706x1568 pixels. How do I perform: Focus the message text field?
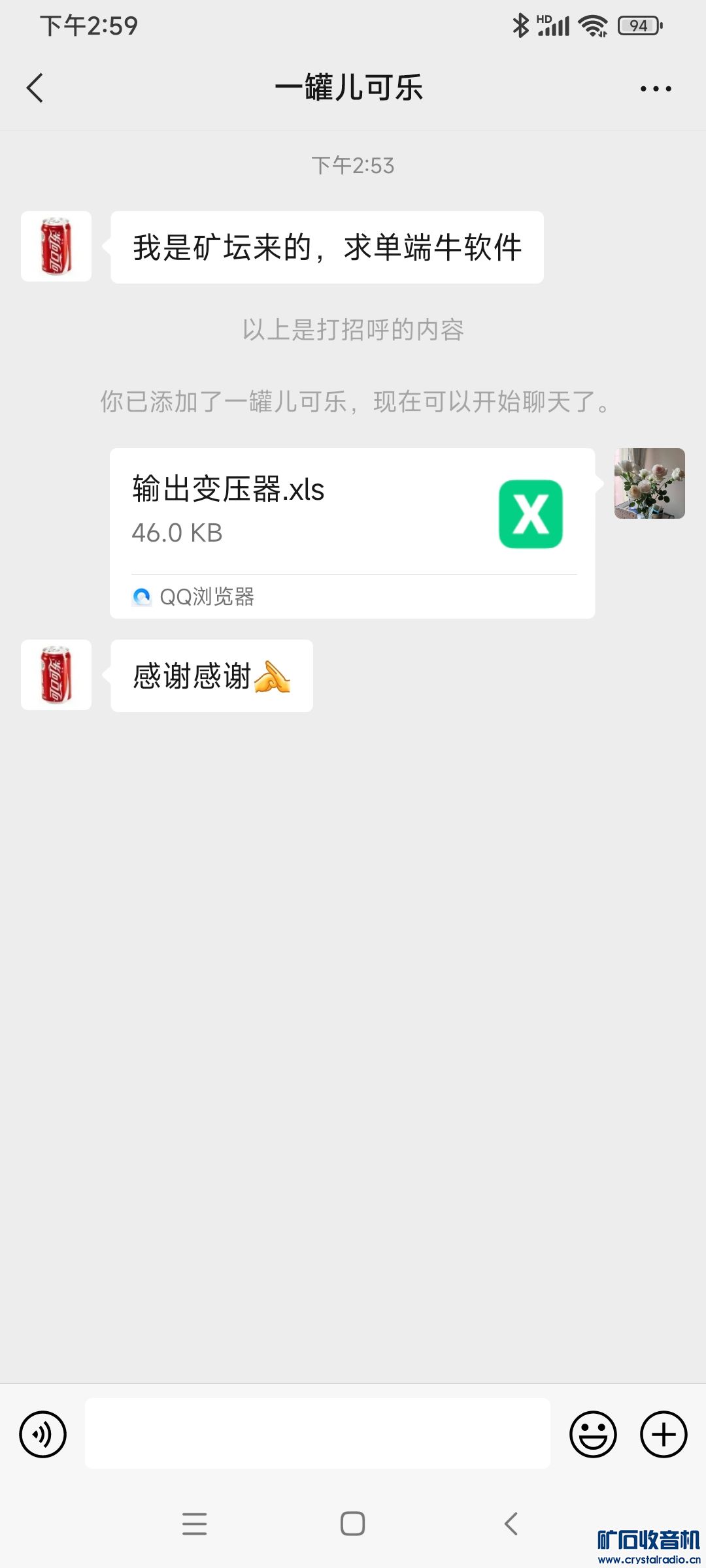tap(318, 1435)
